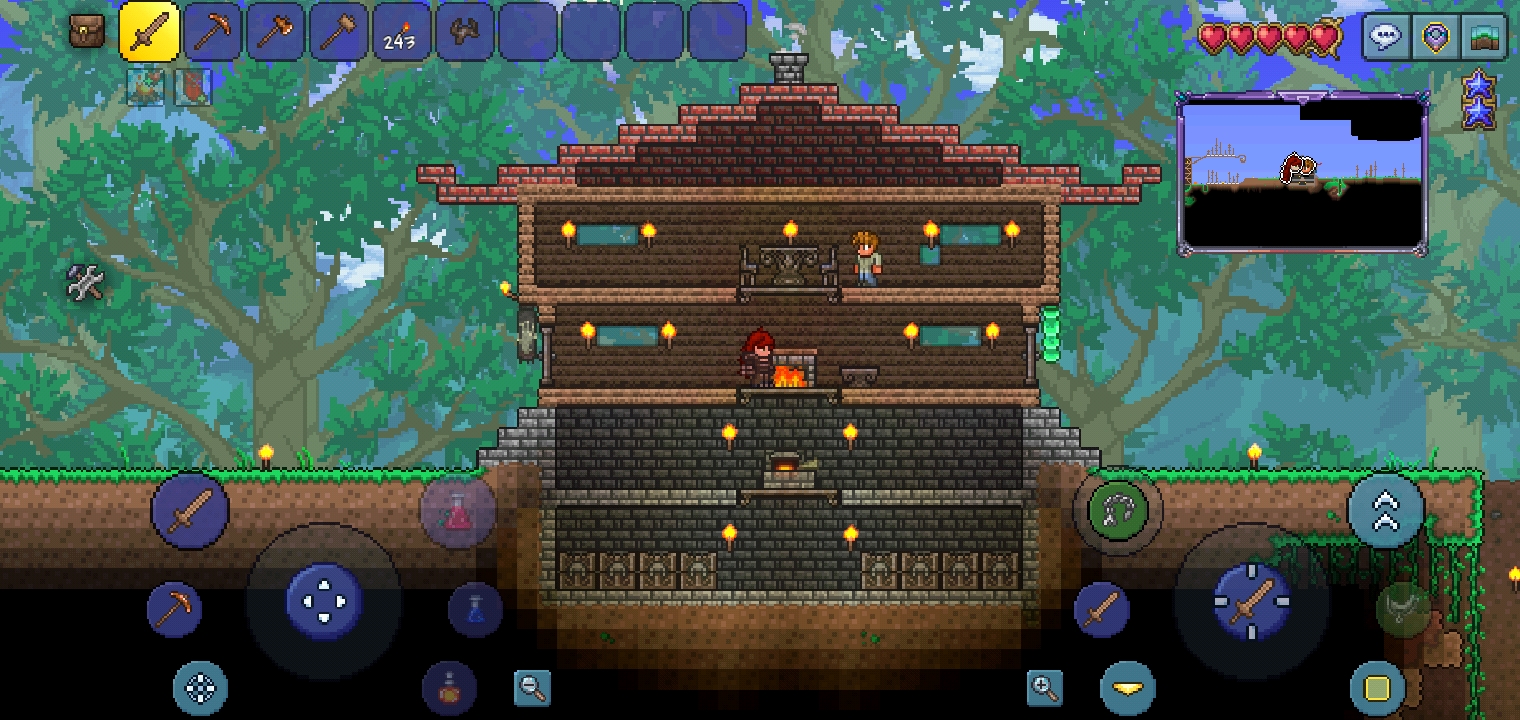Select the pickaxe hotbar slot

(x=213, y=31)
